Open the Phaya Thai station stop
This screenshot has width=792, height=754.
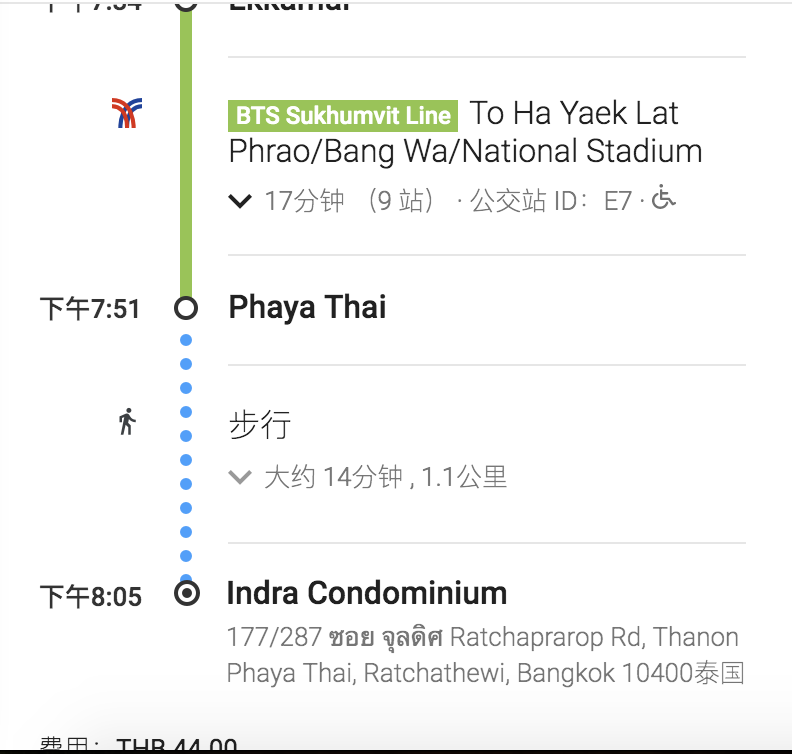click(307, 307)
